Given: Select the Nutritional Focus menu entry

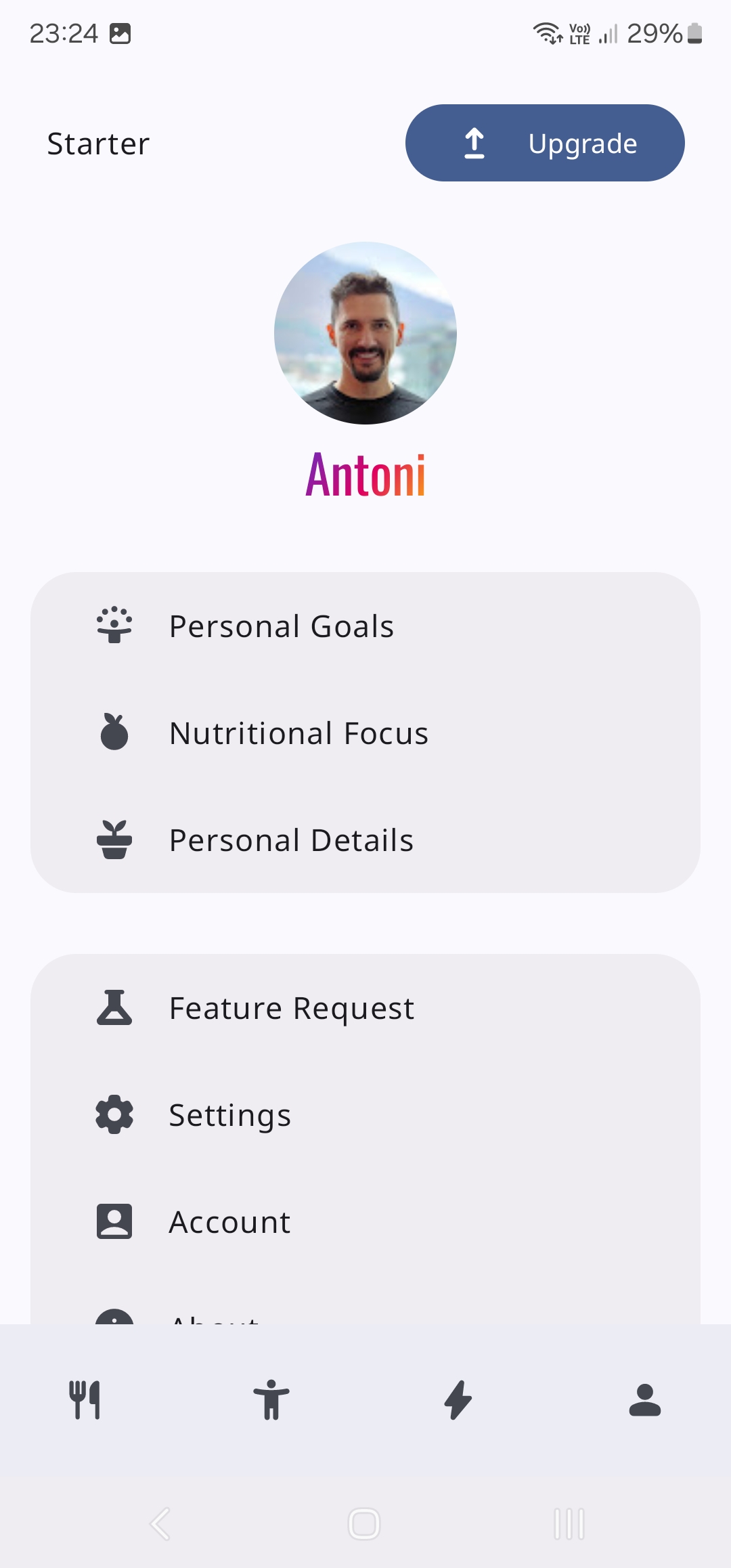Looking at the screenshot, I should click(298, 732).
